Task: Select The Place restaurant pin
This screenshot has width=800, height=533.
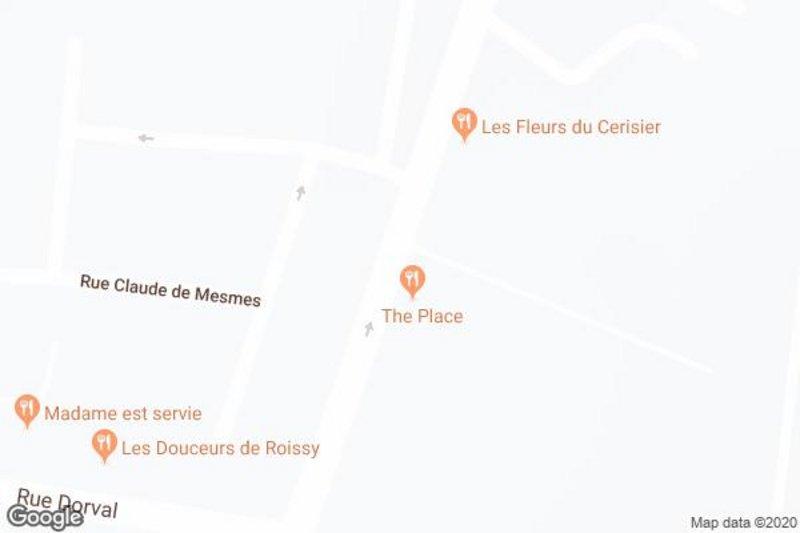Action: (x=412, y=280)
